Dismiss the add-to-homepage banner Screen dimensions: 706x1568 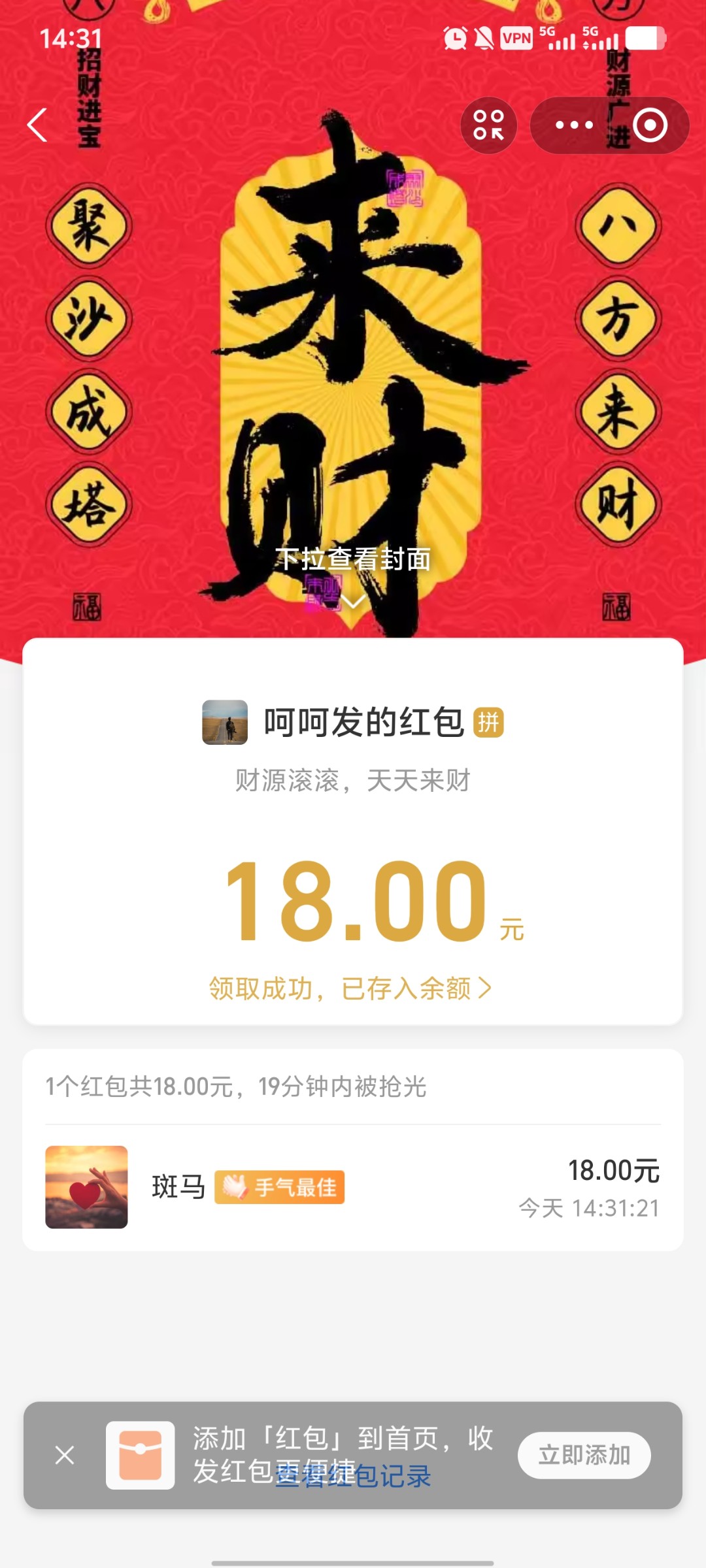[x=65, y=1455]
